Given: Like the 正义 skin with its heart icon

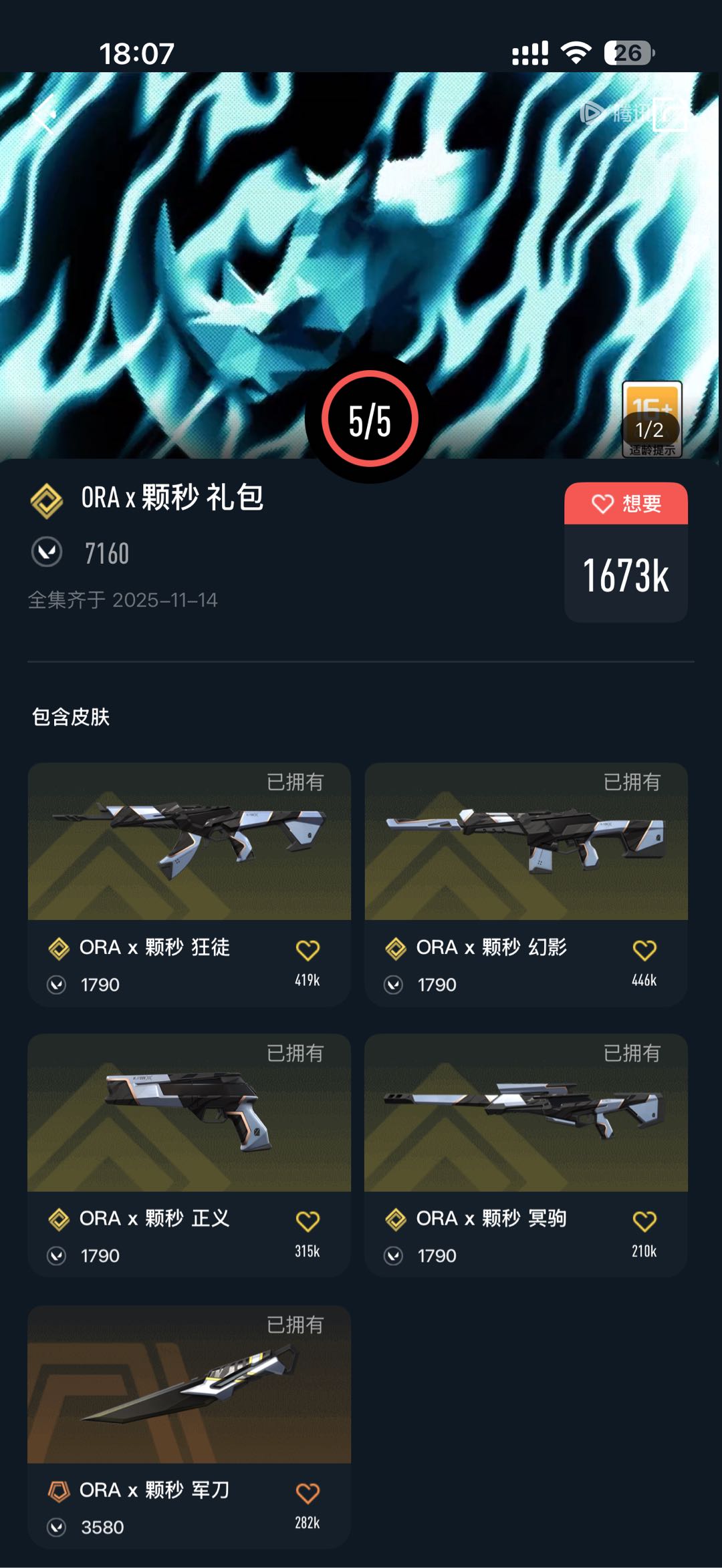Looking at the screenshot, I should click(308, 1221).
